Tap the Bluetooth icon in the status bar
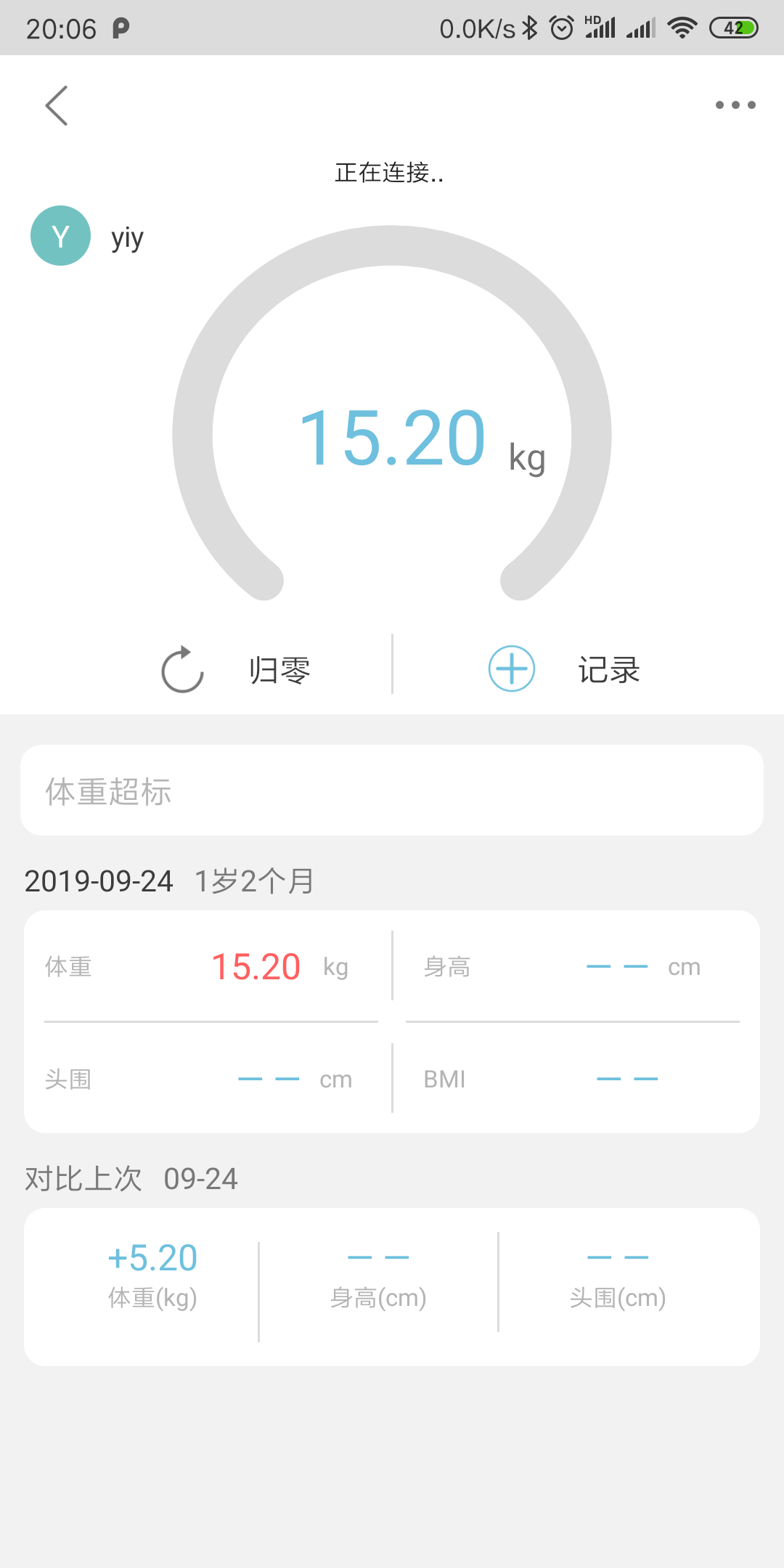This screenshot has width=784, height=1568. [529, 26]
